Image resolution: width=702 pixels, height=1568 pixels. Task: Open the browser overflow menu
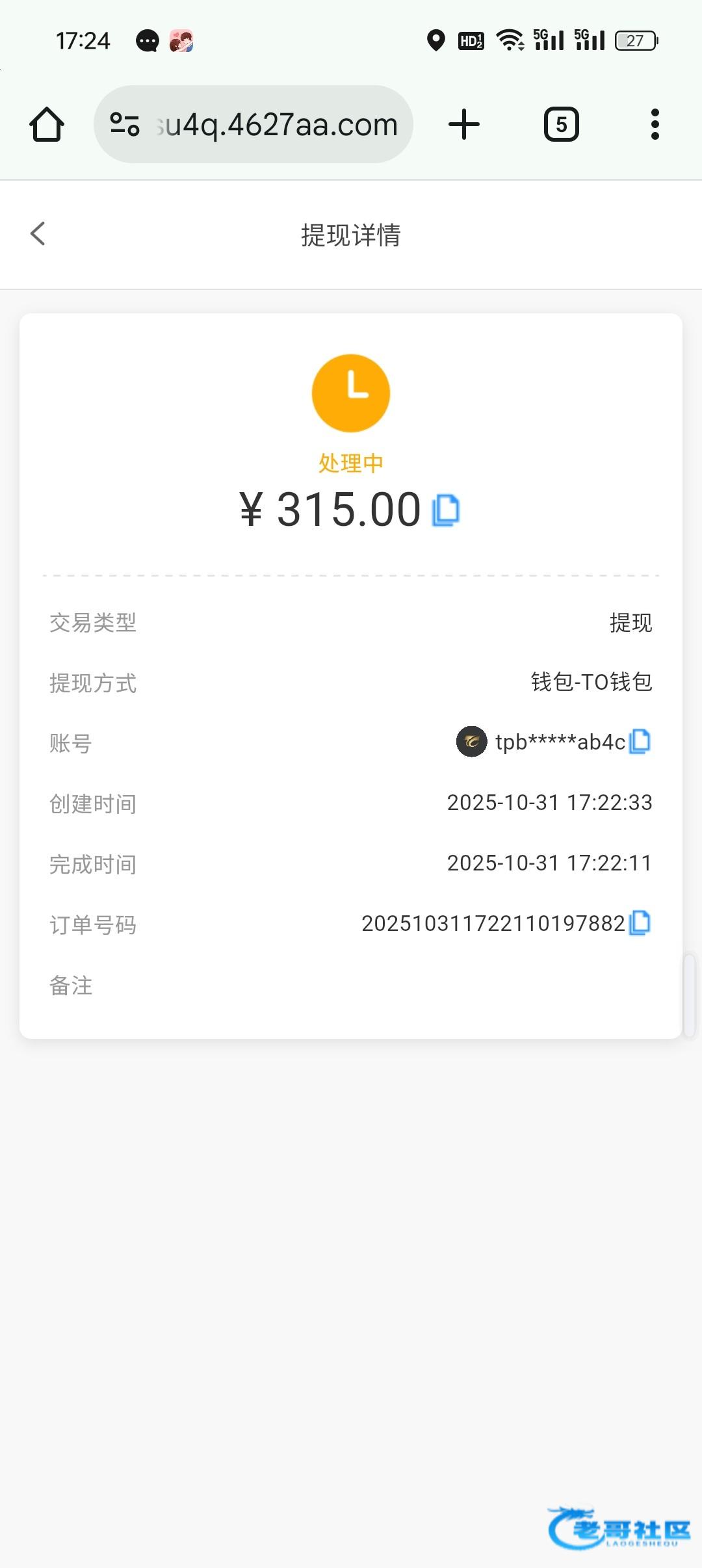pyautogui.click(x=655, y=124)
